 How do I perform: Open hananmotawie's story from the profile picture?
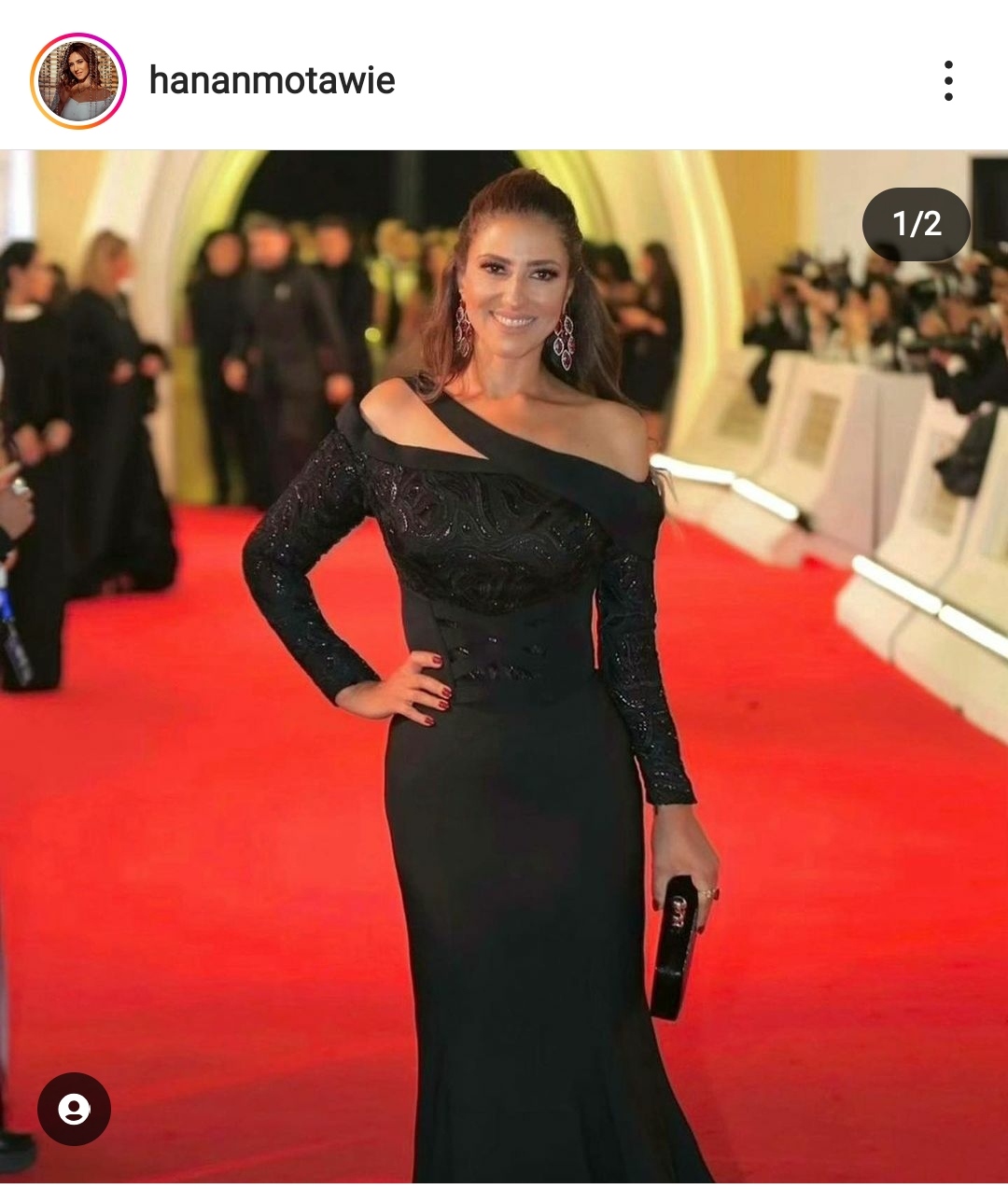(x=78, y=81)
